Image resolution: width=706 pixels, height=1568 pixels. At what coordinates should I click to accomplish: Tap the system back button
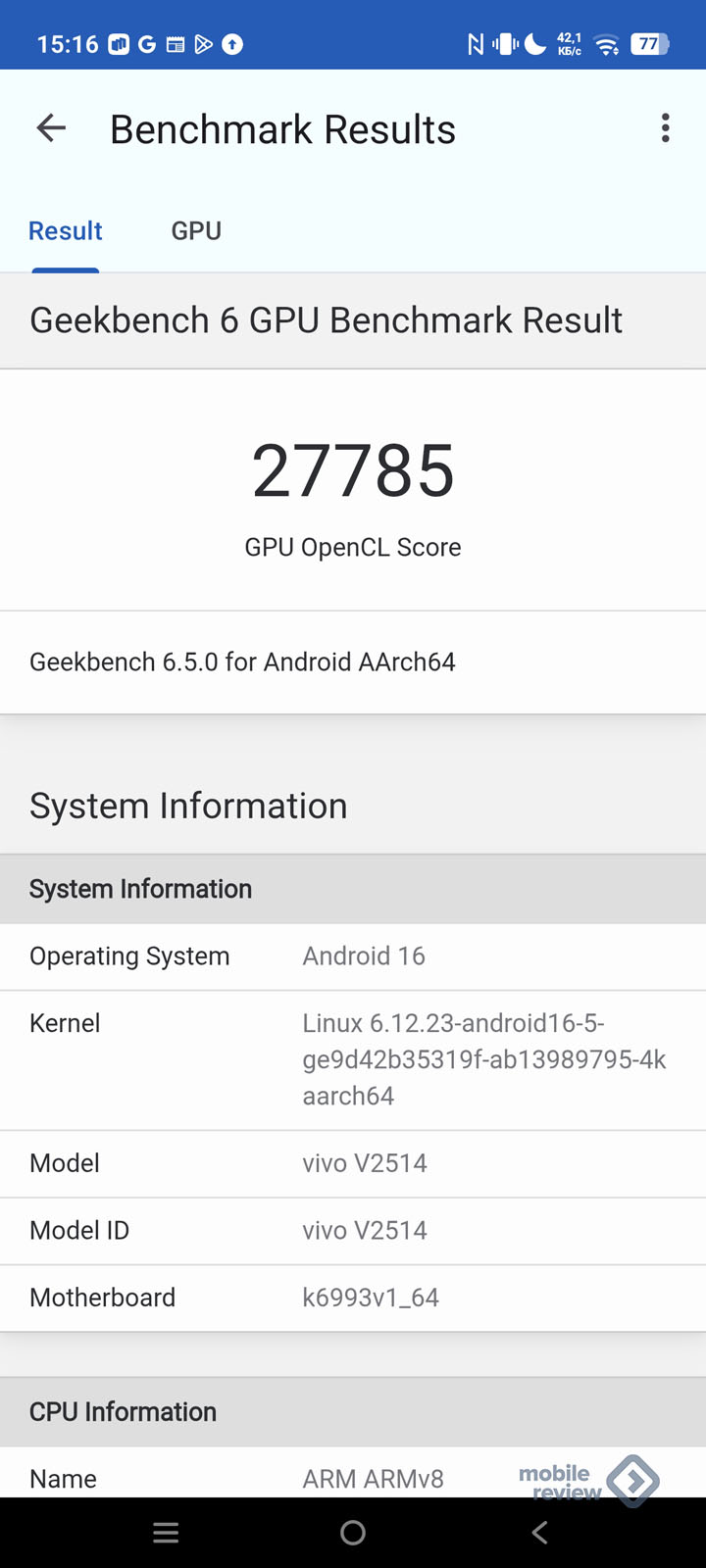(539, 1533)
